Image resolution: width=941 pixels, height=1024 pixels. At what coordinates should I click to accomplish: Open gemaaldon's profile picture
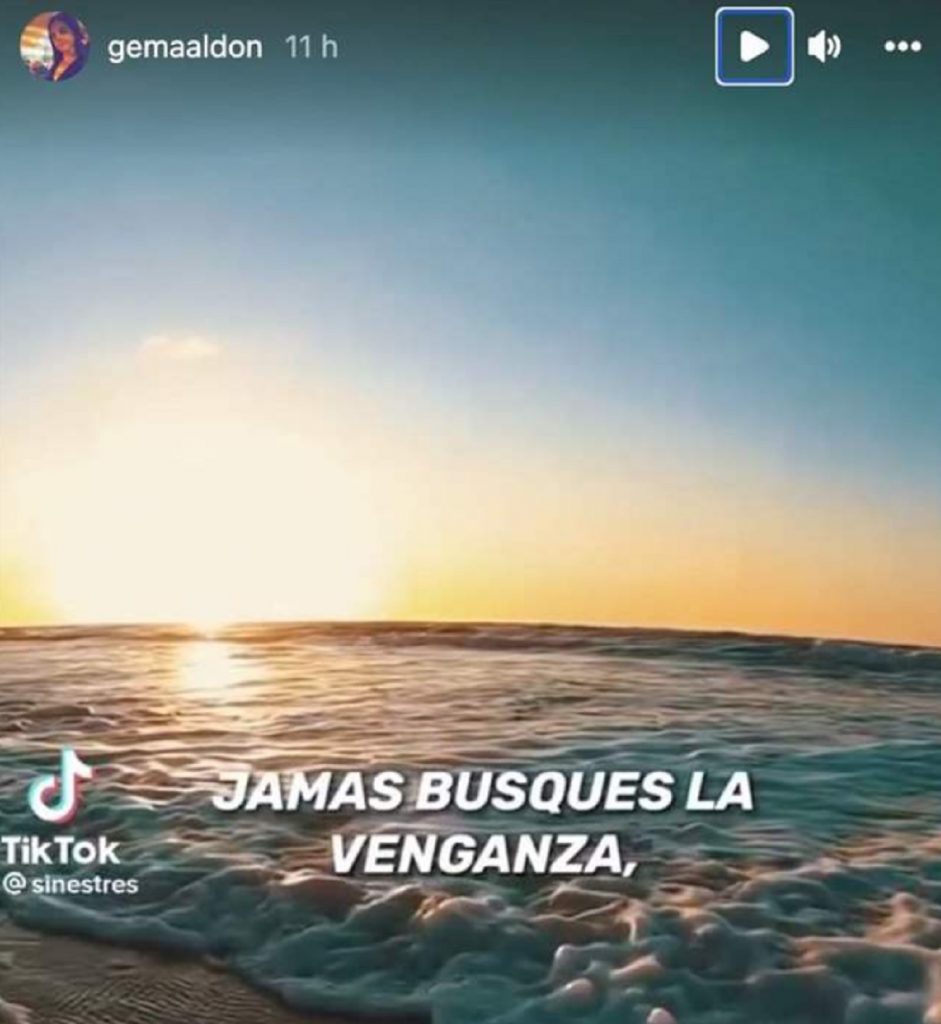tap(54, 47)
